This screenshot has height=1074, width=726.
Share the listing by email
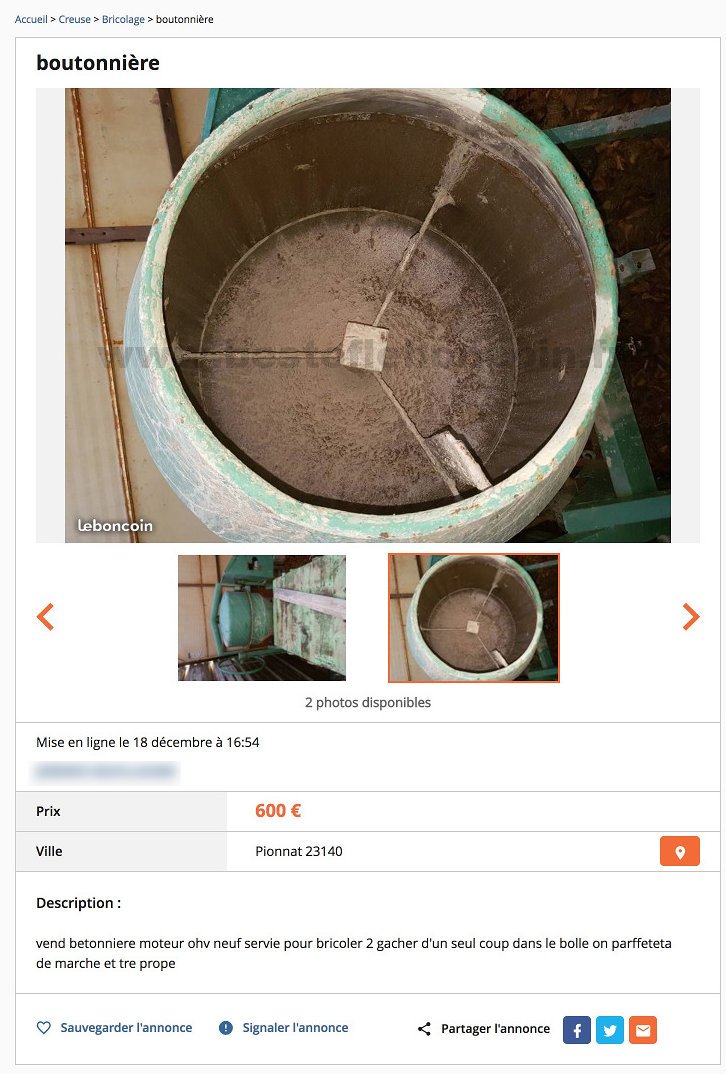point(643,1030)
